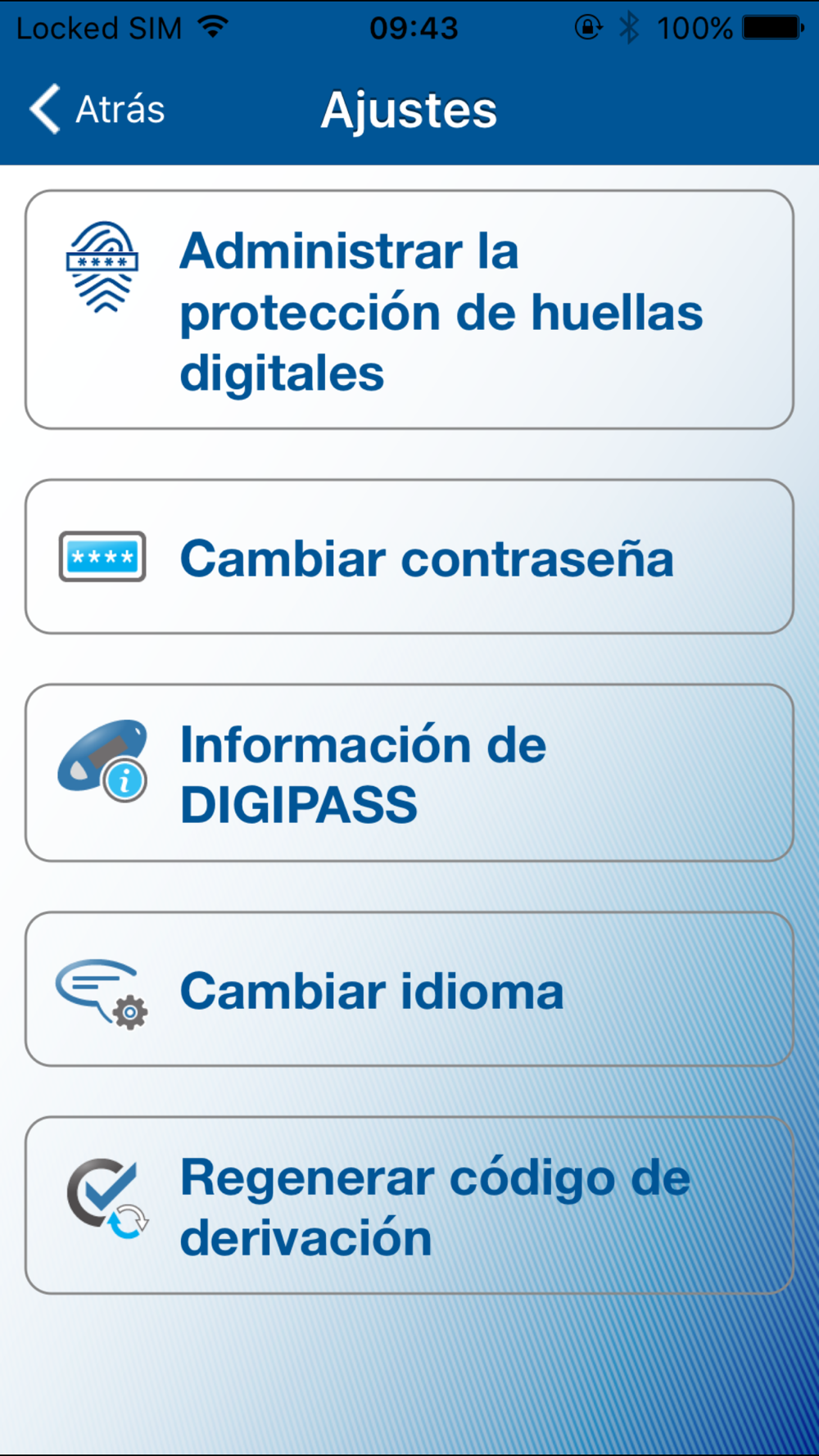Choose Cambiar idioma

pos(409,989)
